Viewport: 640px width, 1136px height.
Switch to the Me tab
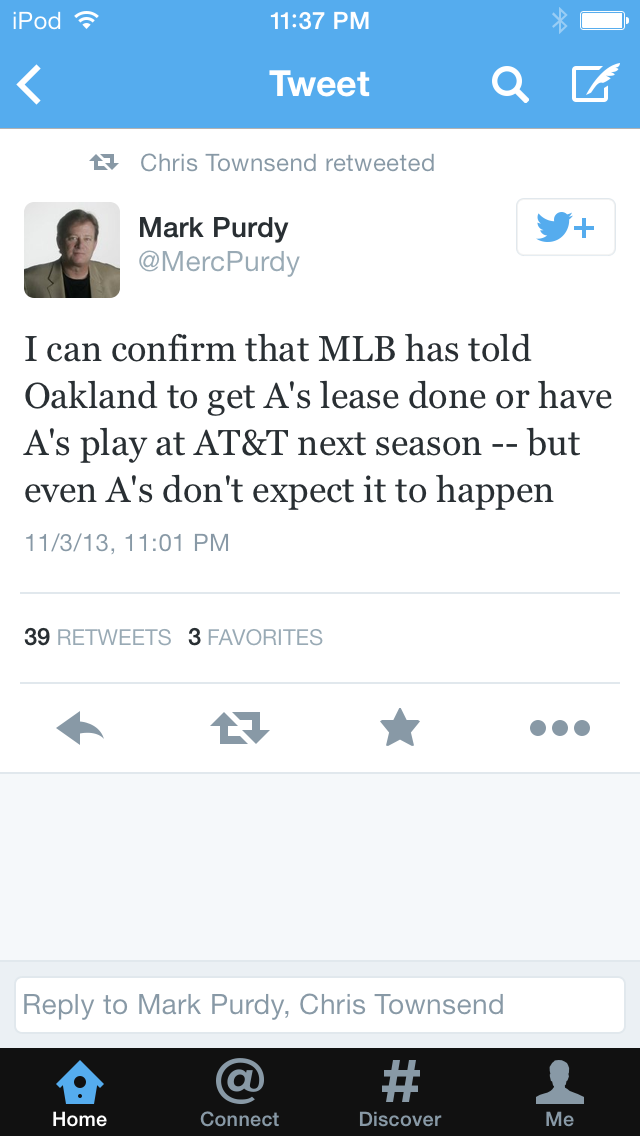click(x=560, y=1092)
